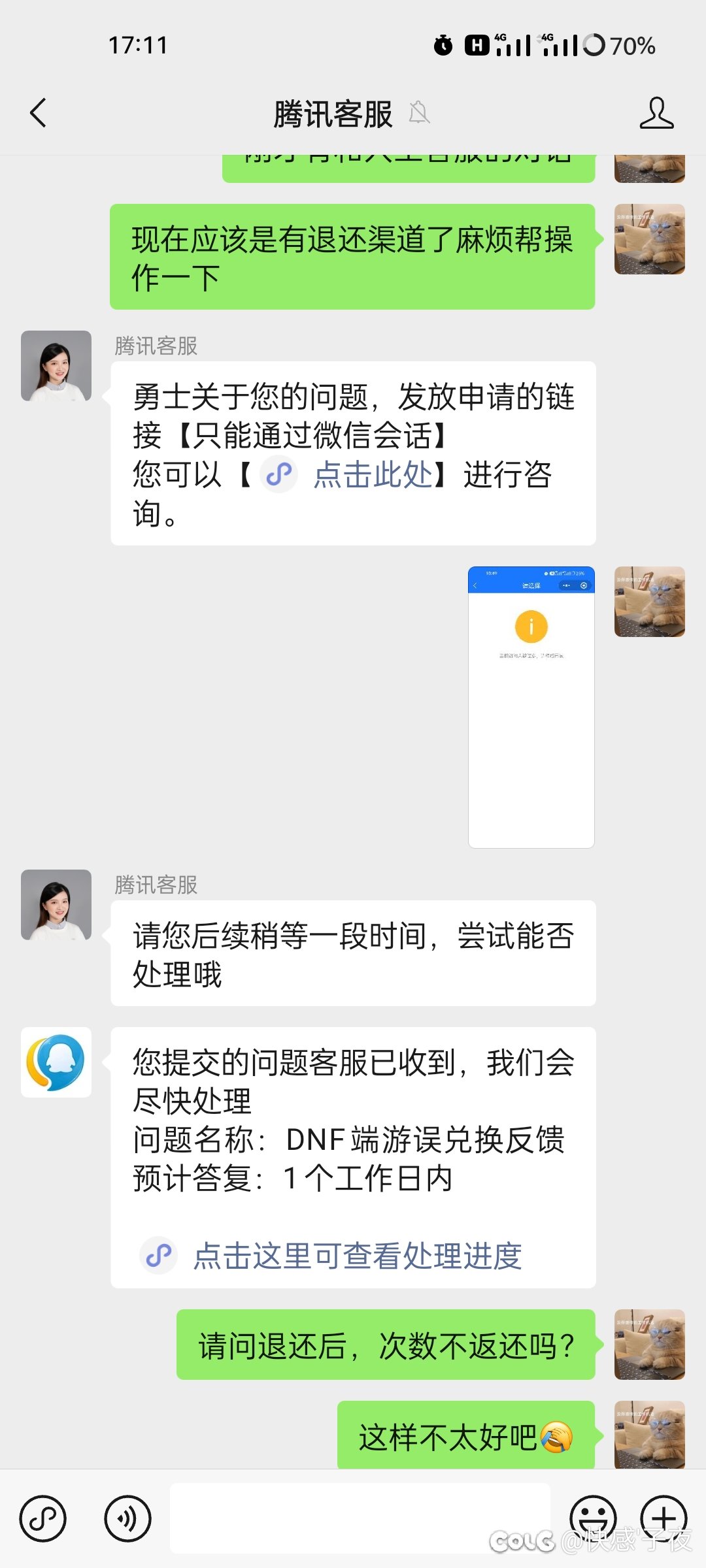
Task: Focus the message text field
Action: coord(360,1518)
